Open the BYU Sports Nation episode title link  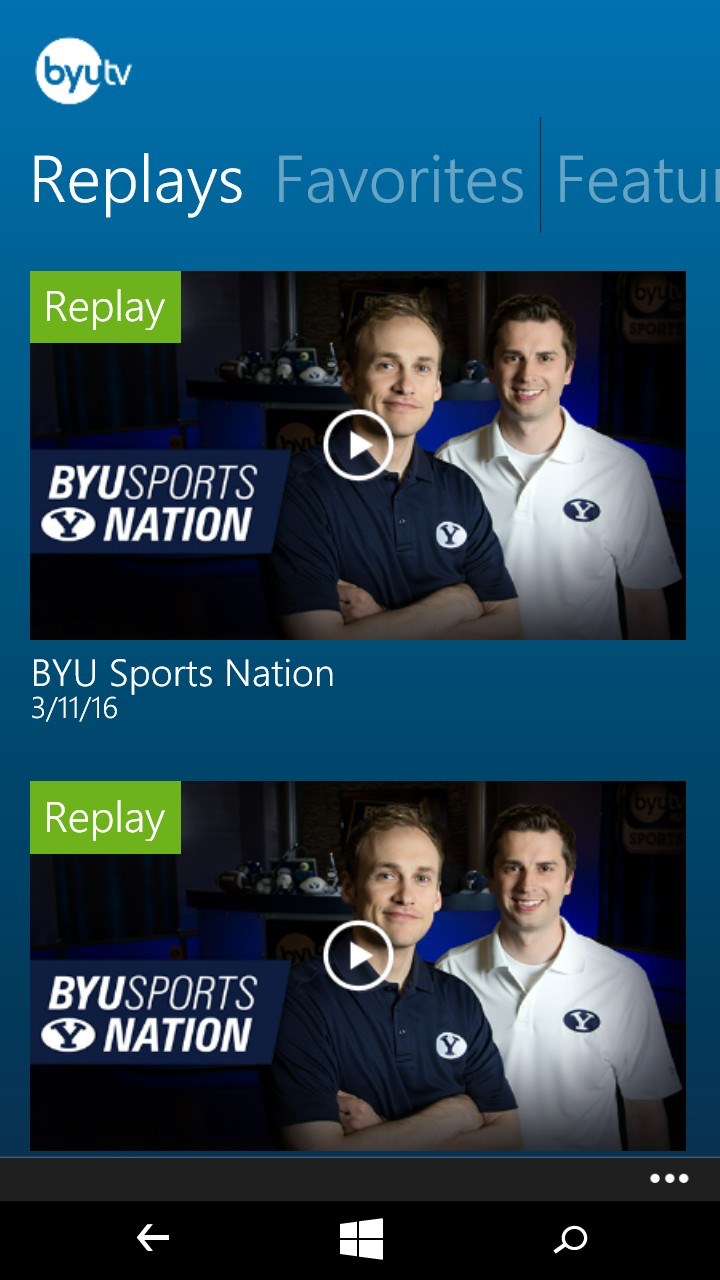click(x=183, y=674)
